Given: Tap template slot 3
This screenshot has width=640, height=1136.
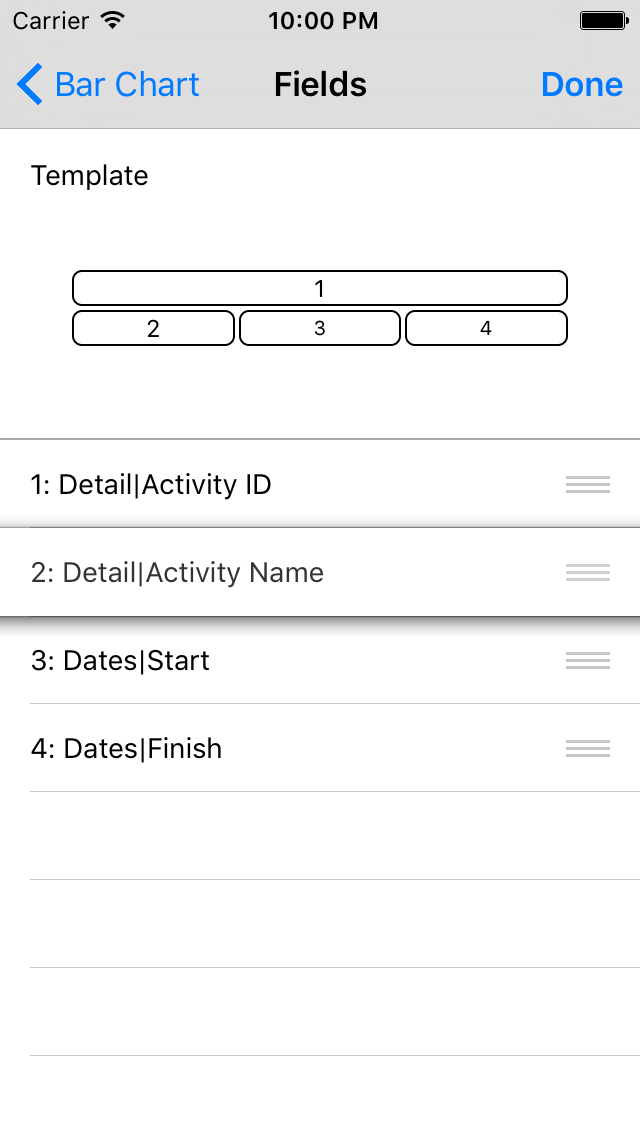Looking at the screenshot, I should pos(319,328).
